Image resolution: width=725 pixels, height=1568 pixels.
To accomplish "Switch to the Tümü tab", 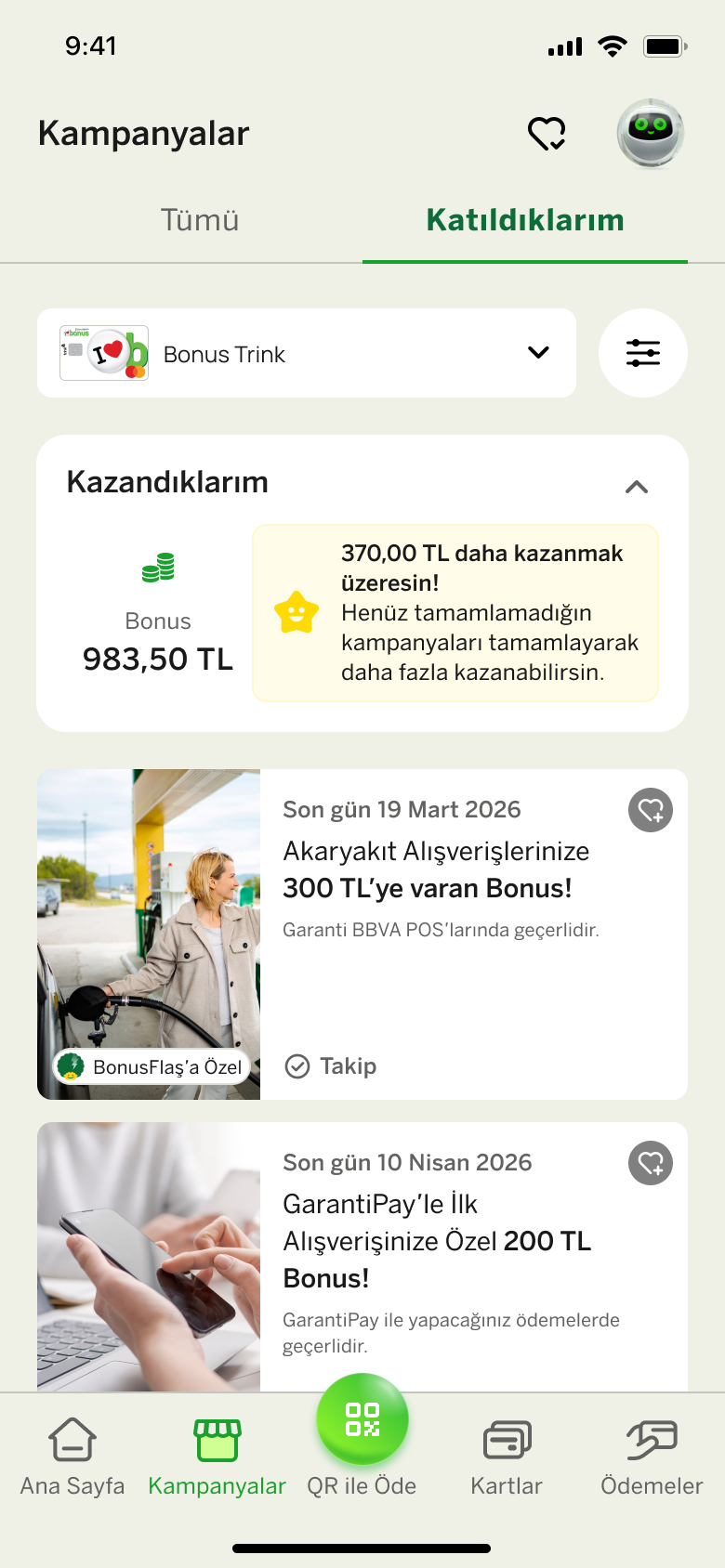I will coord(199,220).
